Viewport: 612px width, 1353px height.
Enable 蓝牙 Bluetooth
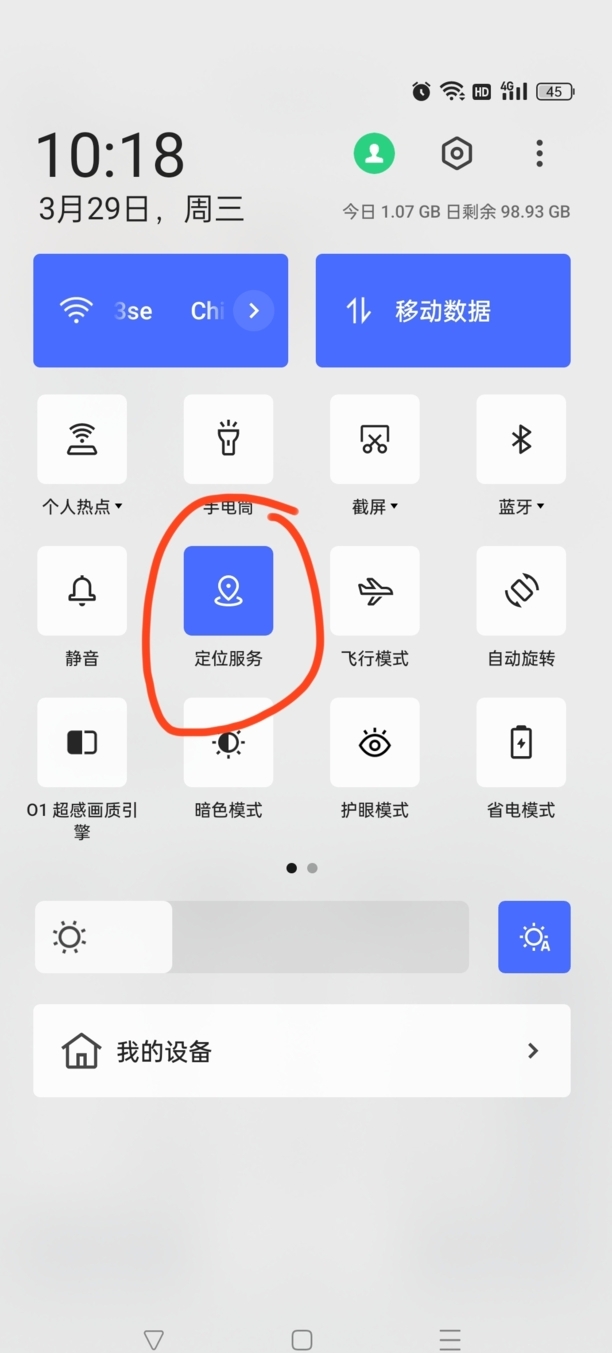521,439
